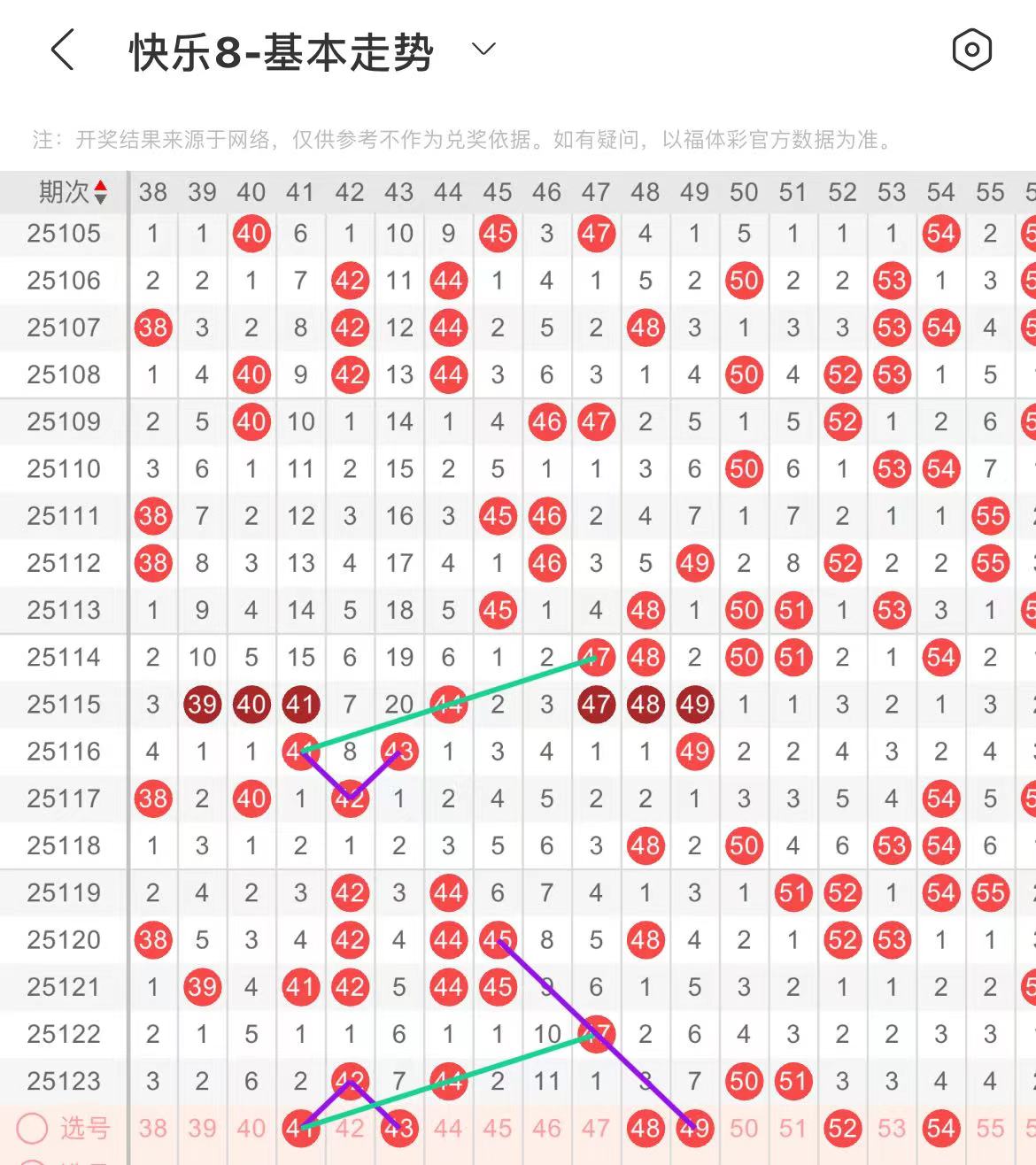The height and width of the screenshot is (1165, 1036).
Task: Open the chart settings hexagon icon
Action: [971, 50]
